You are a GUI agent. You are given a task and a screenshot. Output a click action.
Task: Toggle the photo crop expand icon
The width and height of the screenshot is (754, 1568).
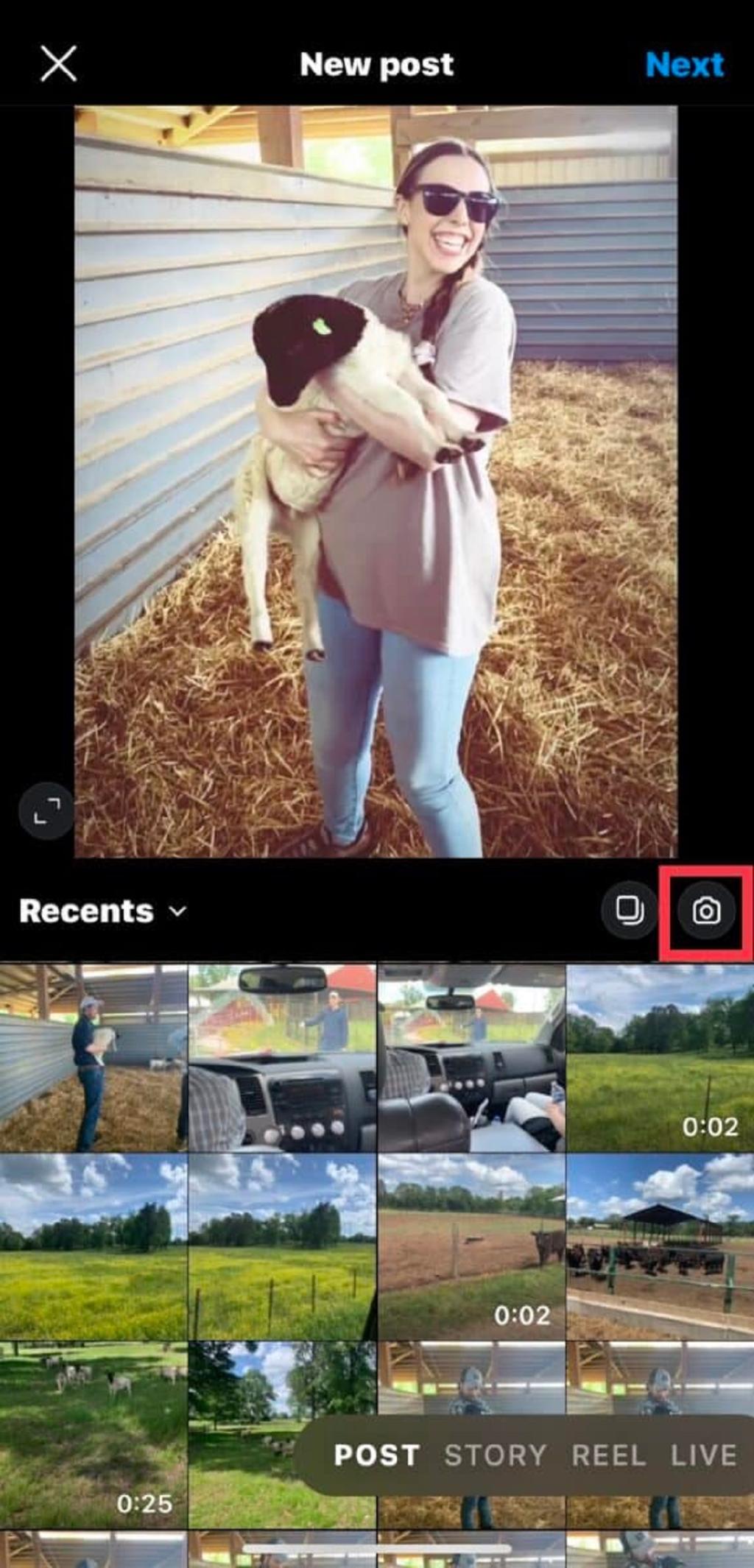tap(46, 811)
